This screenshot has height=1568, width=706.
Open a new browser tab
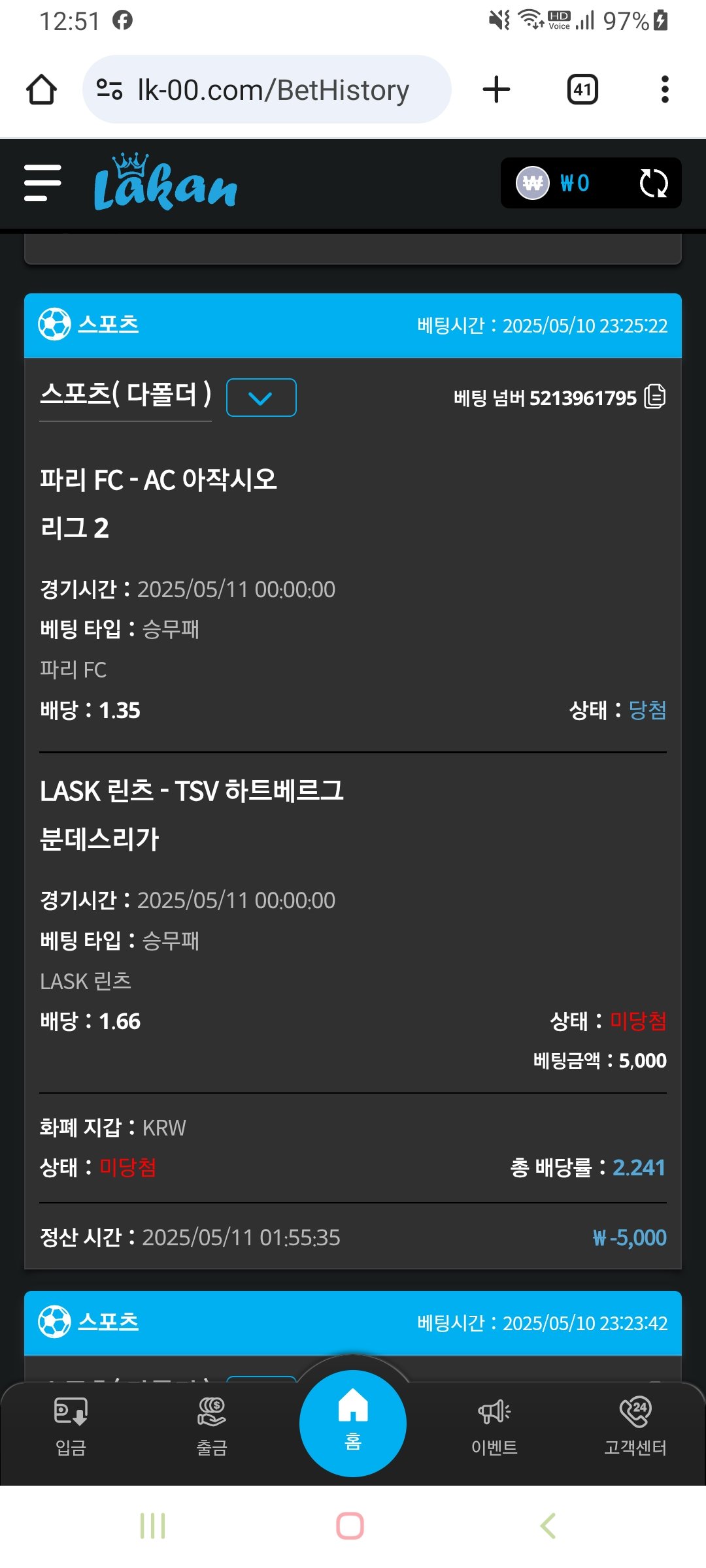(x=496, y=90)
